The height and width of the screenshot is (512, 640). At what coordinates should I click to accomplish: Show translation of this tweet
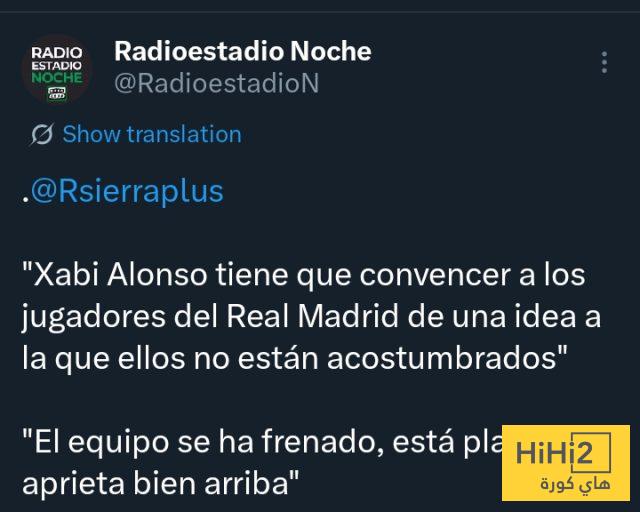point(151,134)
